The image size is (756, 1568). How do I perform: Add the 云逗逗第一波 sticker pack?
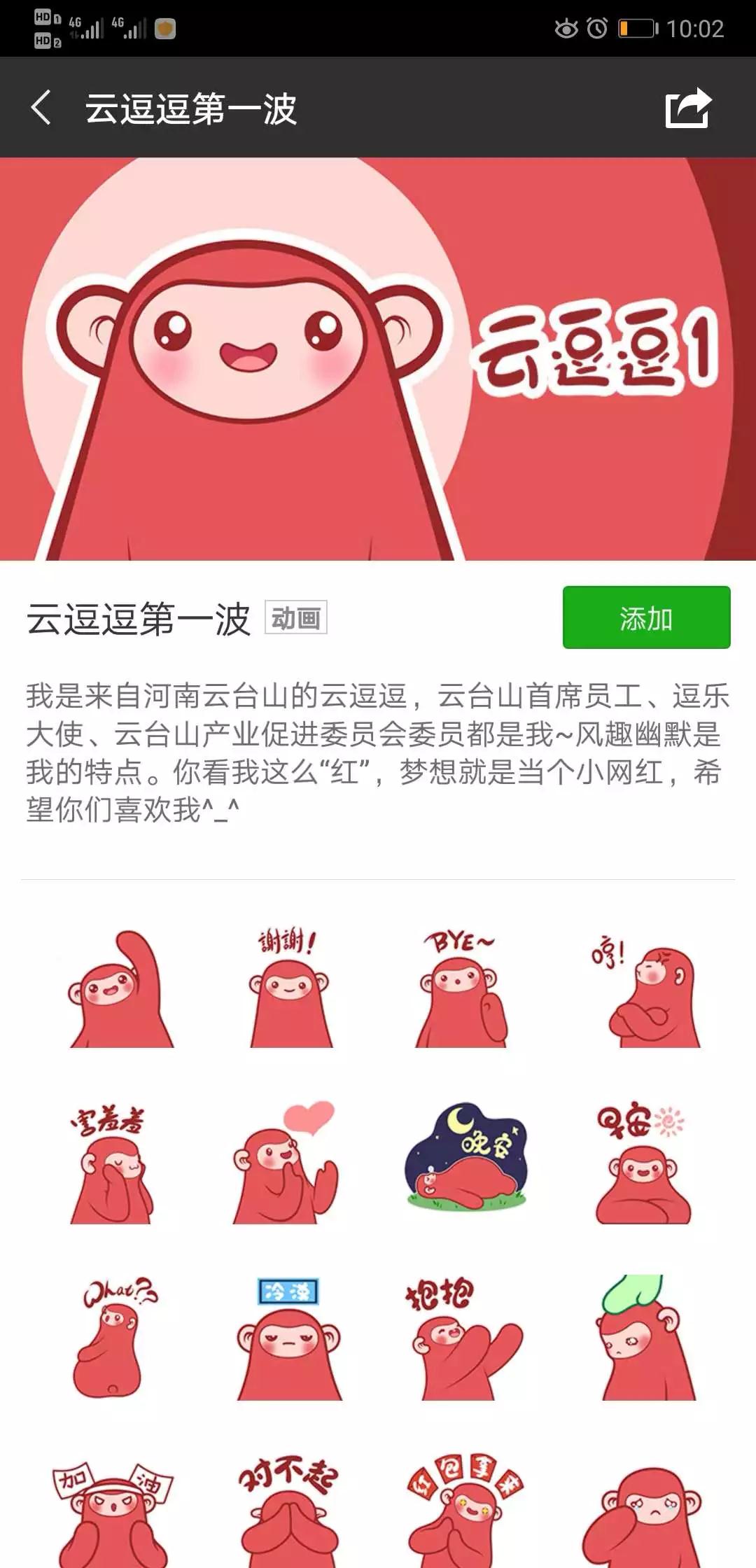[x=645, y=617]
